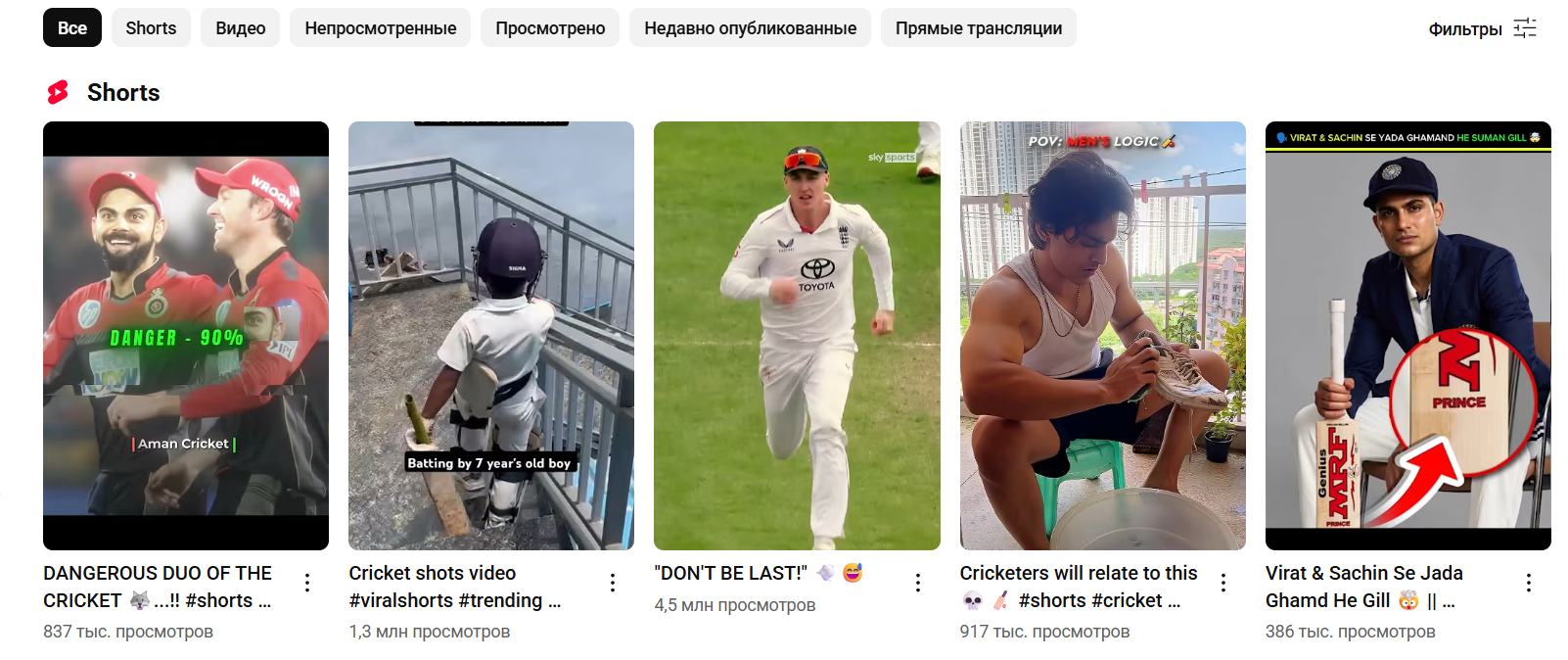Select the Просмотрено chip
Image resolution: width=1568 pixels, height=660 pixels.
[550, 28]
